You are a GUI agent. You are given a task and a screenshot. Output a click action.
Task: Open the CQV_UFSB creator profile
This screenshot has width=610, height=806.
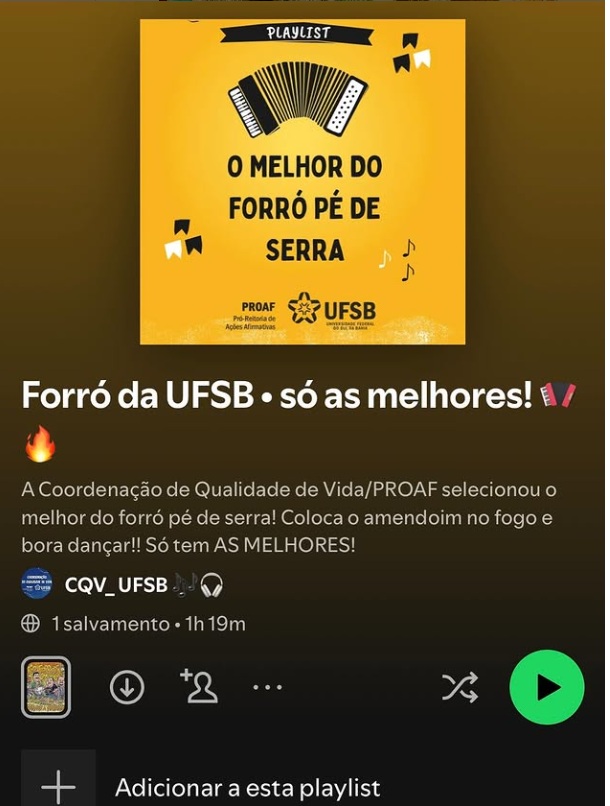(115, 585)
